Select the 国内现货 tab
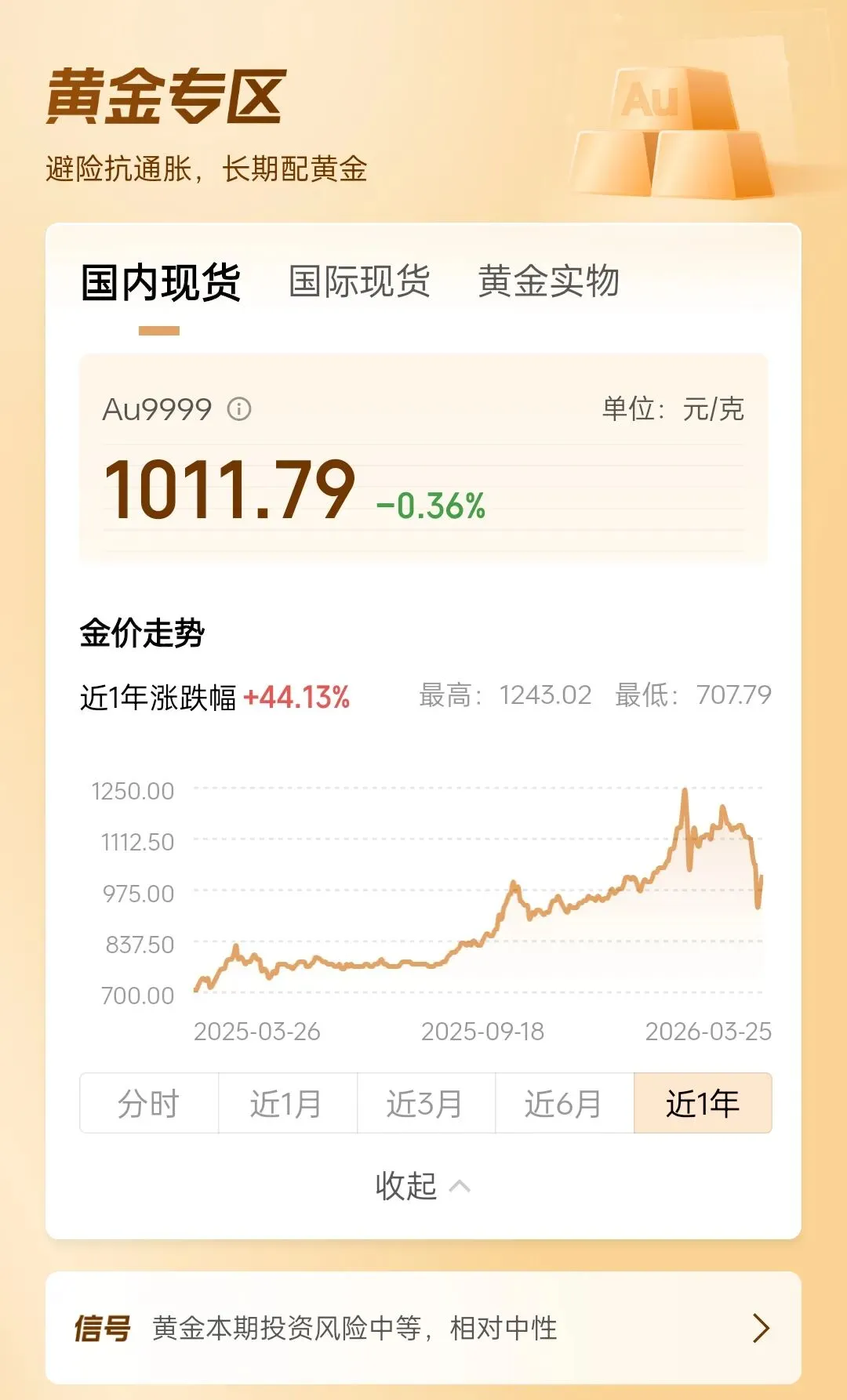Image resolution: width=847 pixels, height=1400 pixels. coord(160,282)
